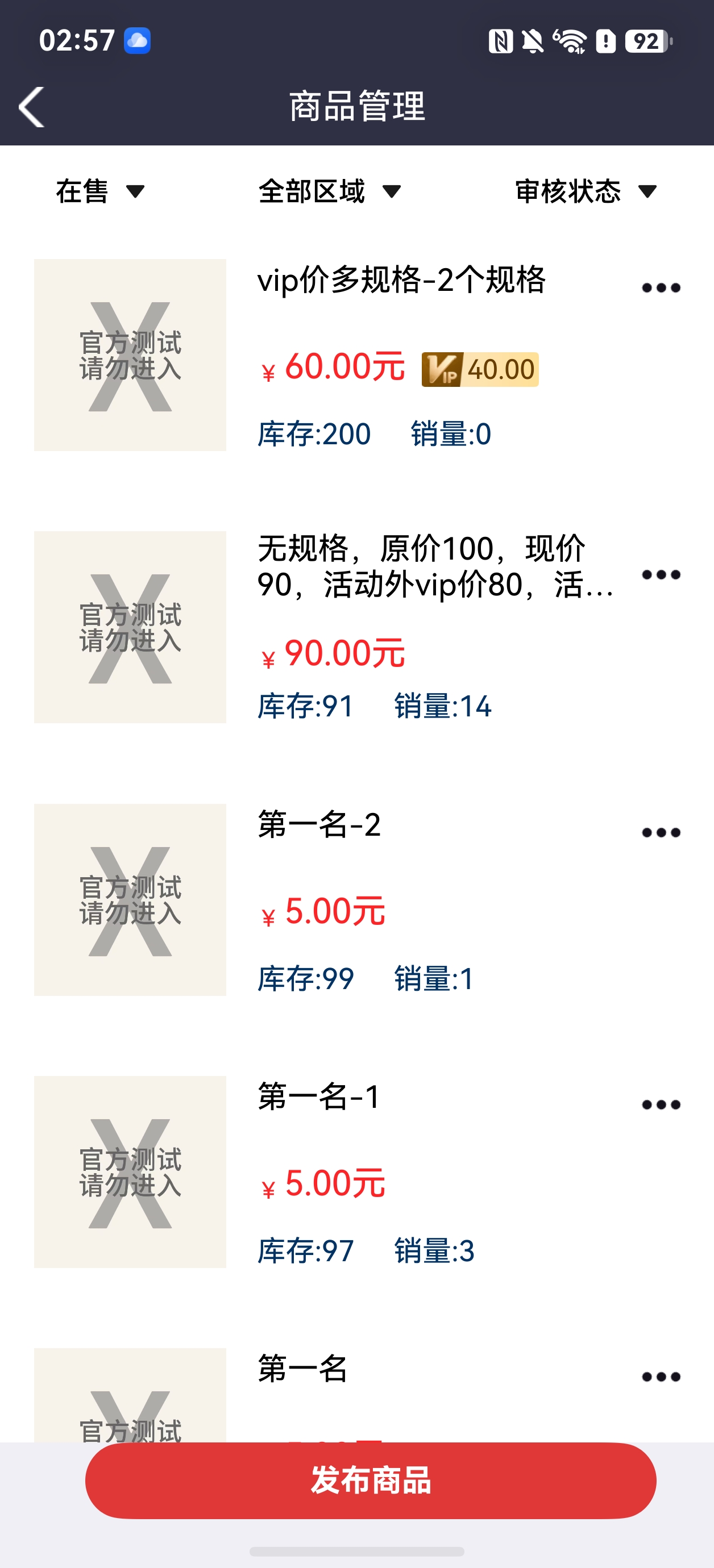Open the vip价多规格-2个规格 product
714x1568 pixels.
[x=401, y=280]
